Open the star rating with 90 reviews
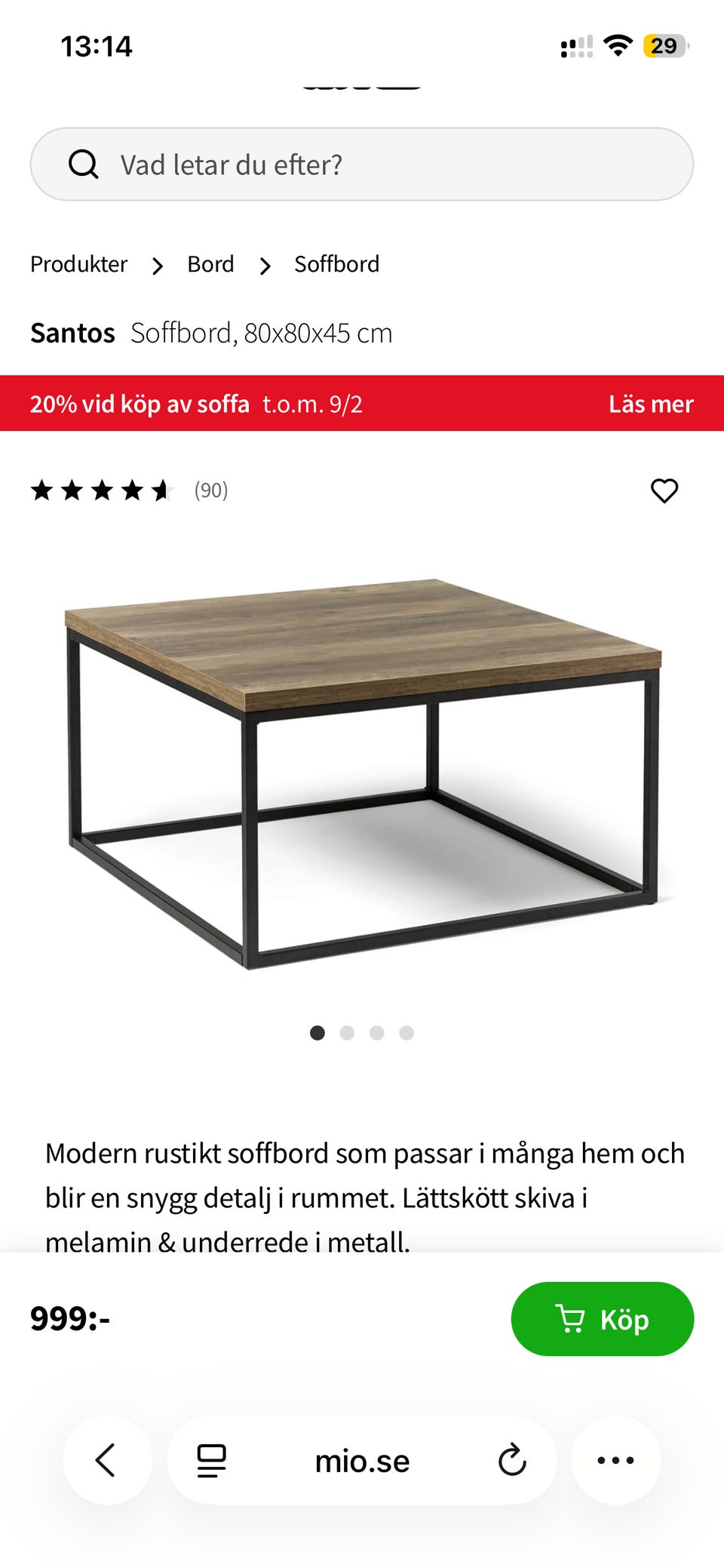 point(129,490)
